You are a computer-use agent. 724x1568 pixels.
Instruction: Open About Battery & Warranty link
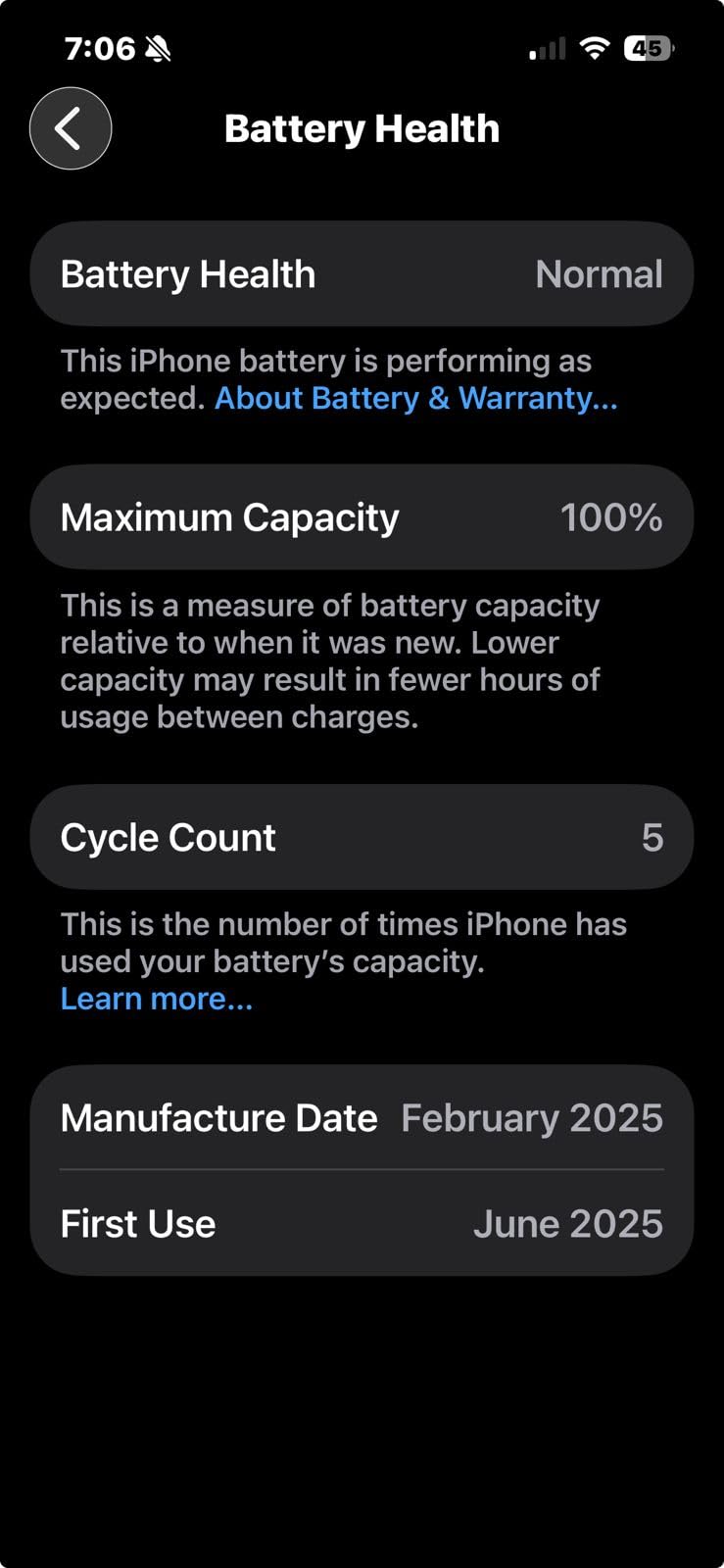tap(415, 398)
